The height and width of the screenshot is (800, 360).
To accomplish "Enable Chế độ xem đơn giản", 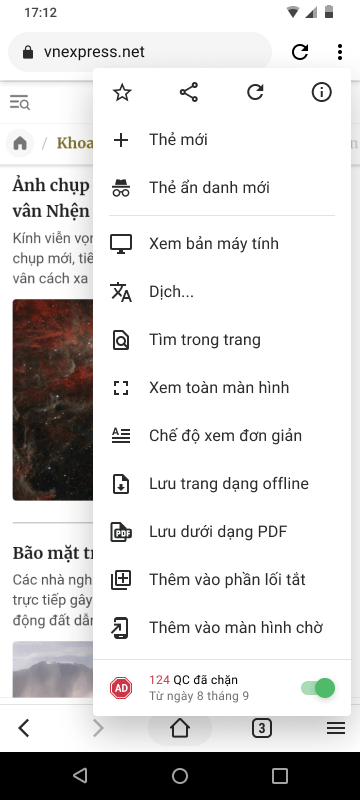I will [222, 436].
